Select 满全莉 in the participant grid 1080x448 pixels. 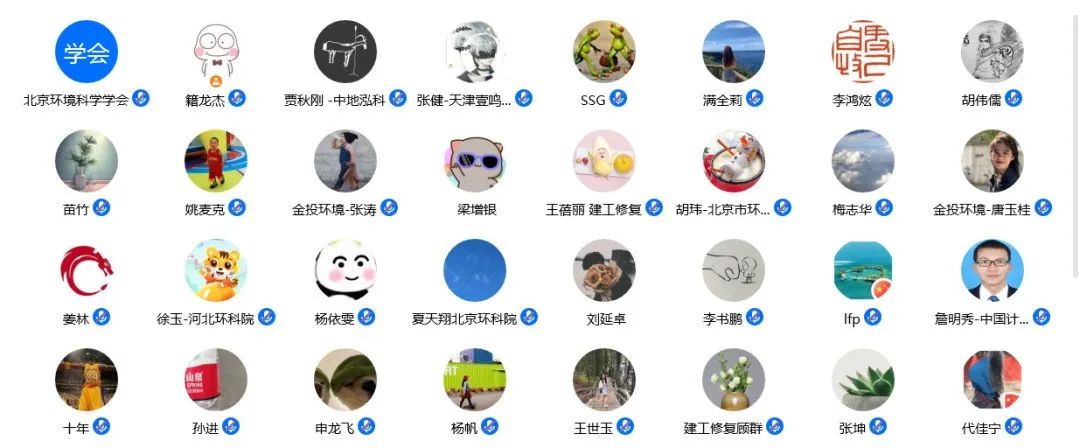pyautogui.click(x=733, y=52)
